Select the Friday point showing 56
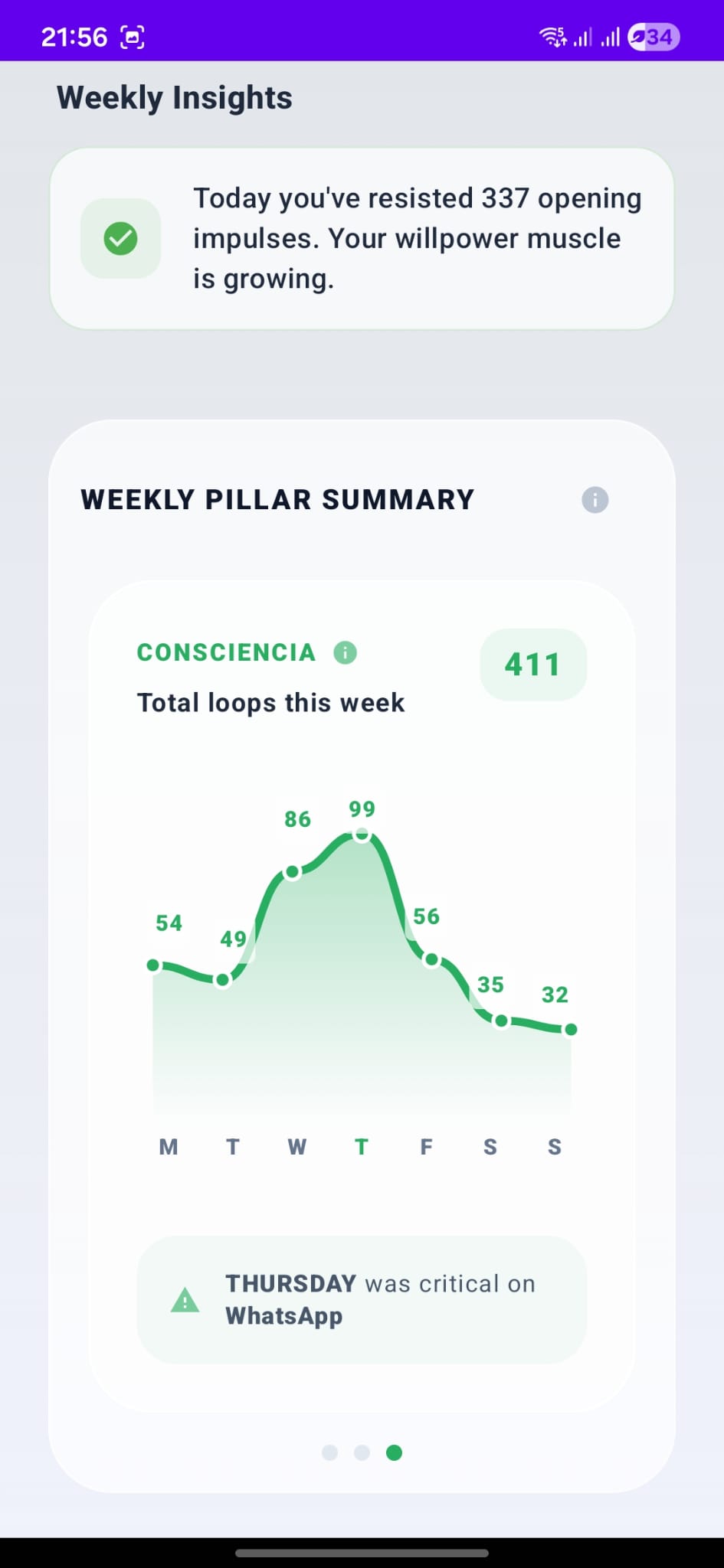This screenshot has height=1568, width=724. tap(432, 959)
